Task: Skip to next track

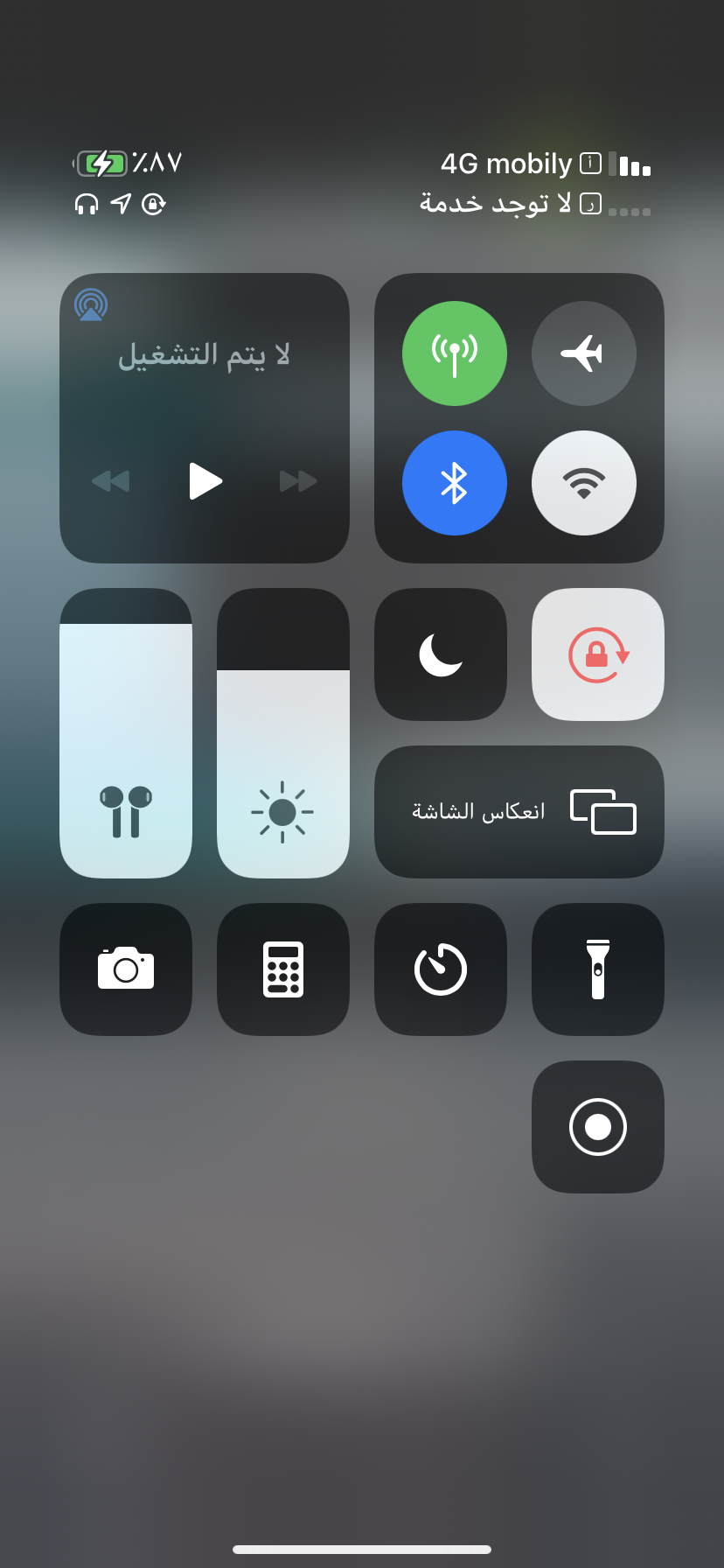Action: pos(298,481)
